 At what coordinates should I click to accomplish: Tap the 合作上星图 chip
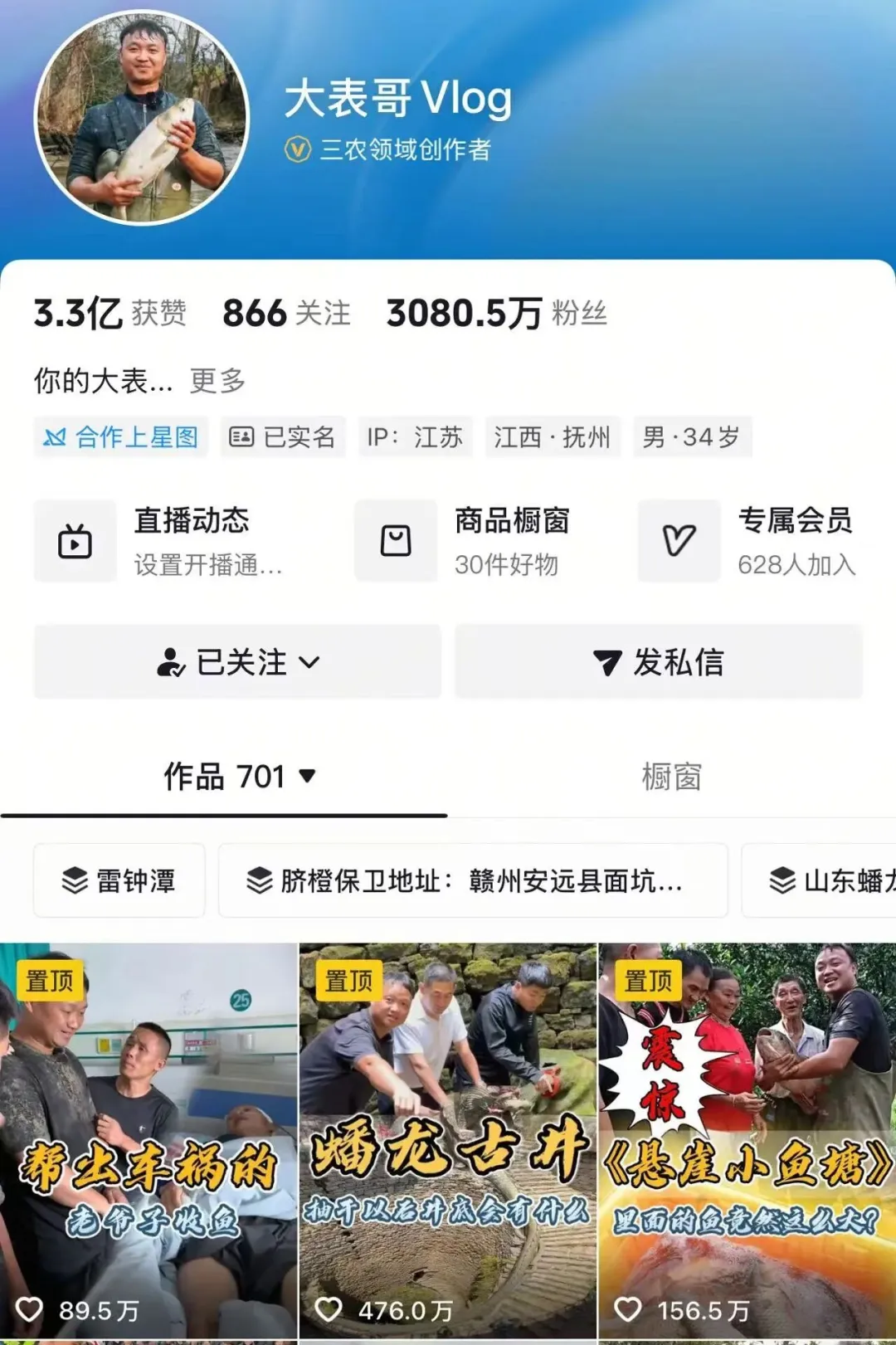121,437
